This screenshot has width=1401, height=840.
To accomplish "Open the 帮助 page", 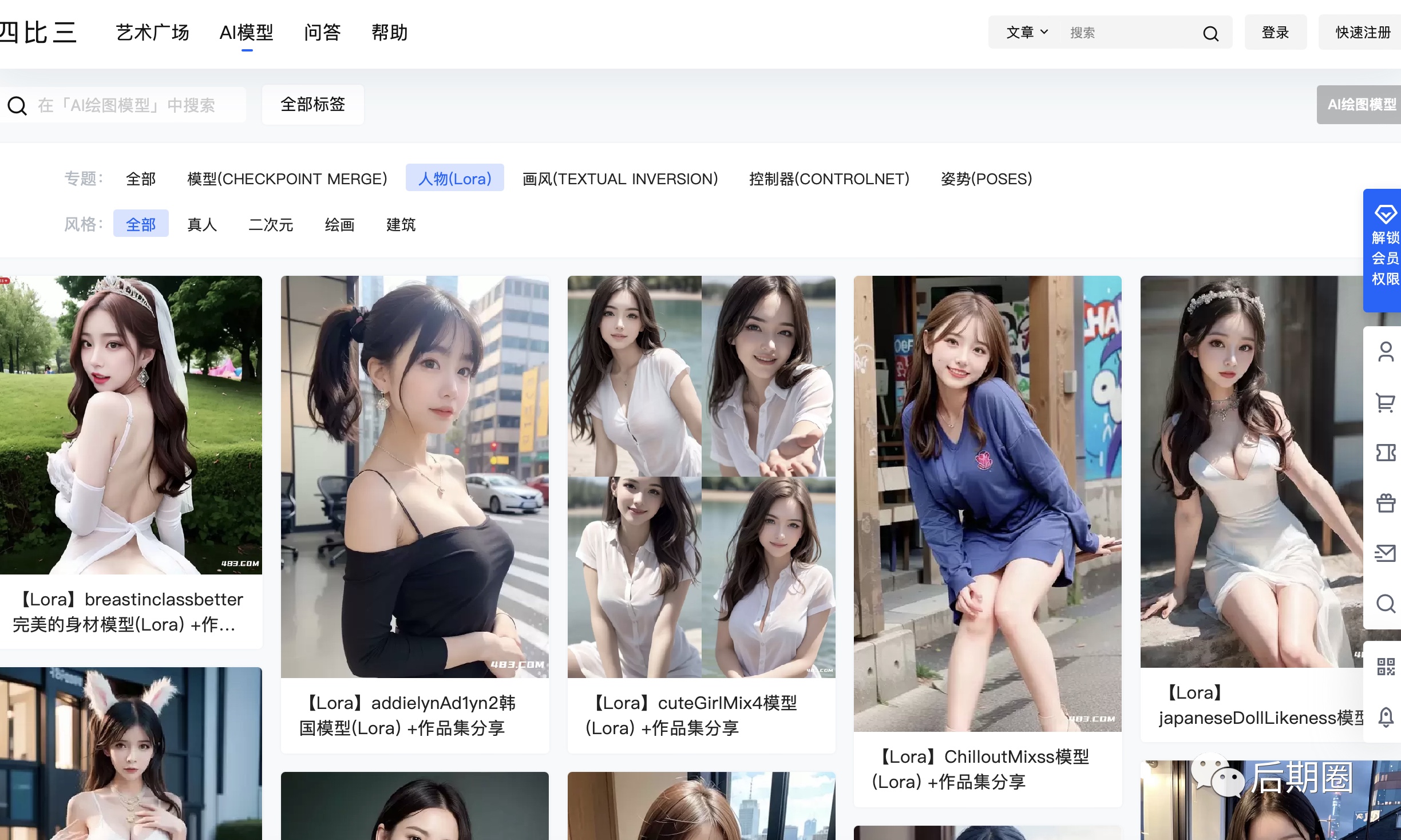I will [x=389, y=33].
